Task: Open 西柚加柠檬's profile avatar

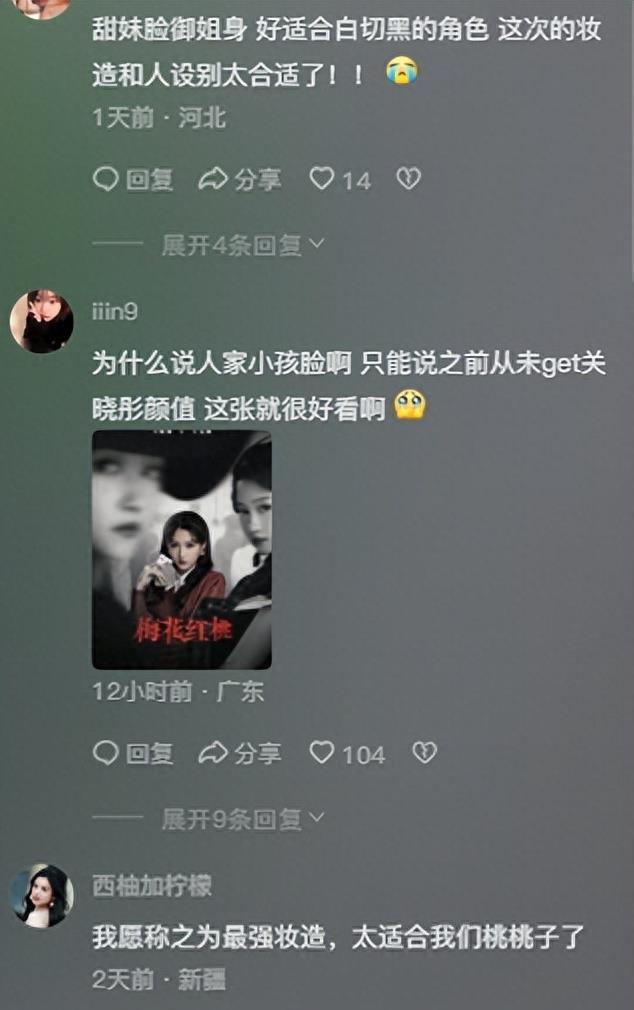Action: coord(41,895)
